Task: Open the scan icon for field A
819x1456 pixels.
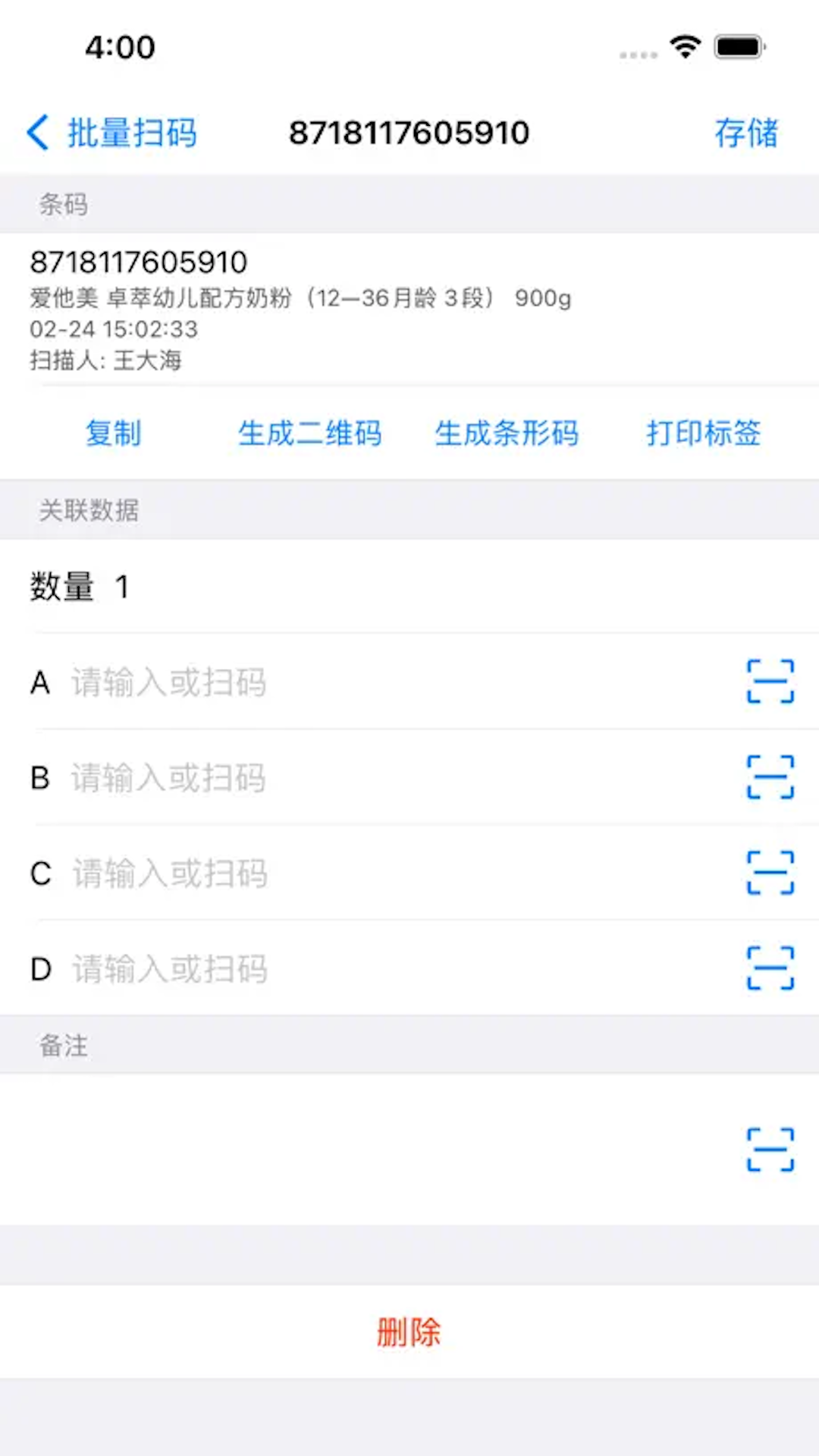Action: (770, 682)
